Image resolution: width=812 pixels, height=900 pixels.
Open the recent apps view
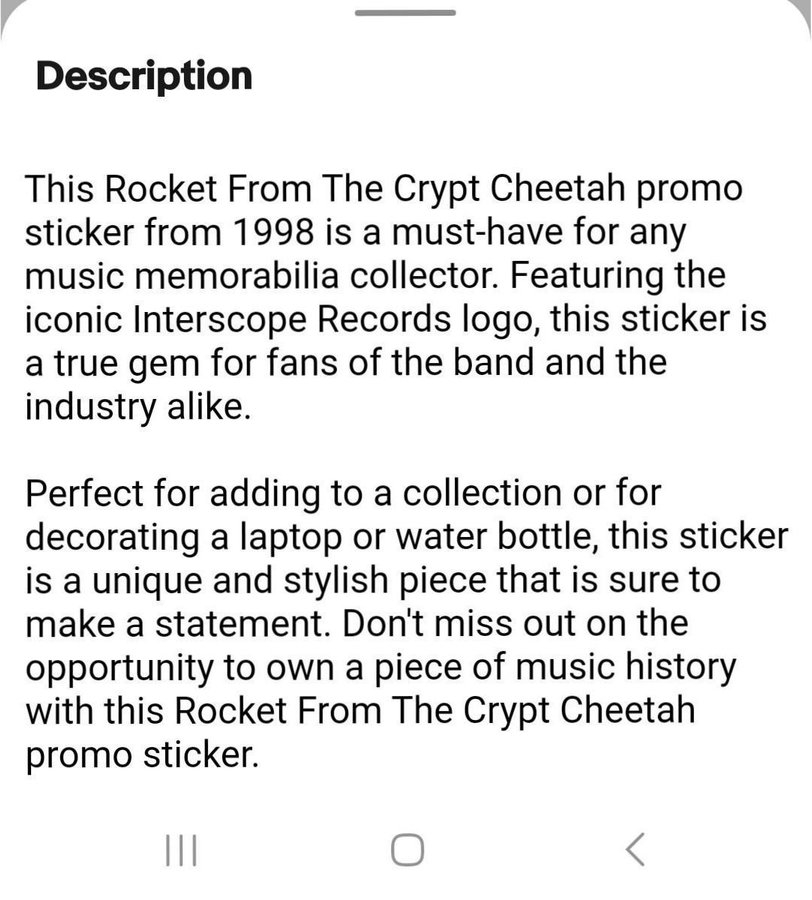coord(180,850)
